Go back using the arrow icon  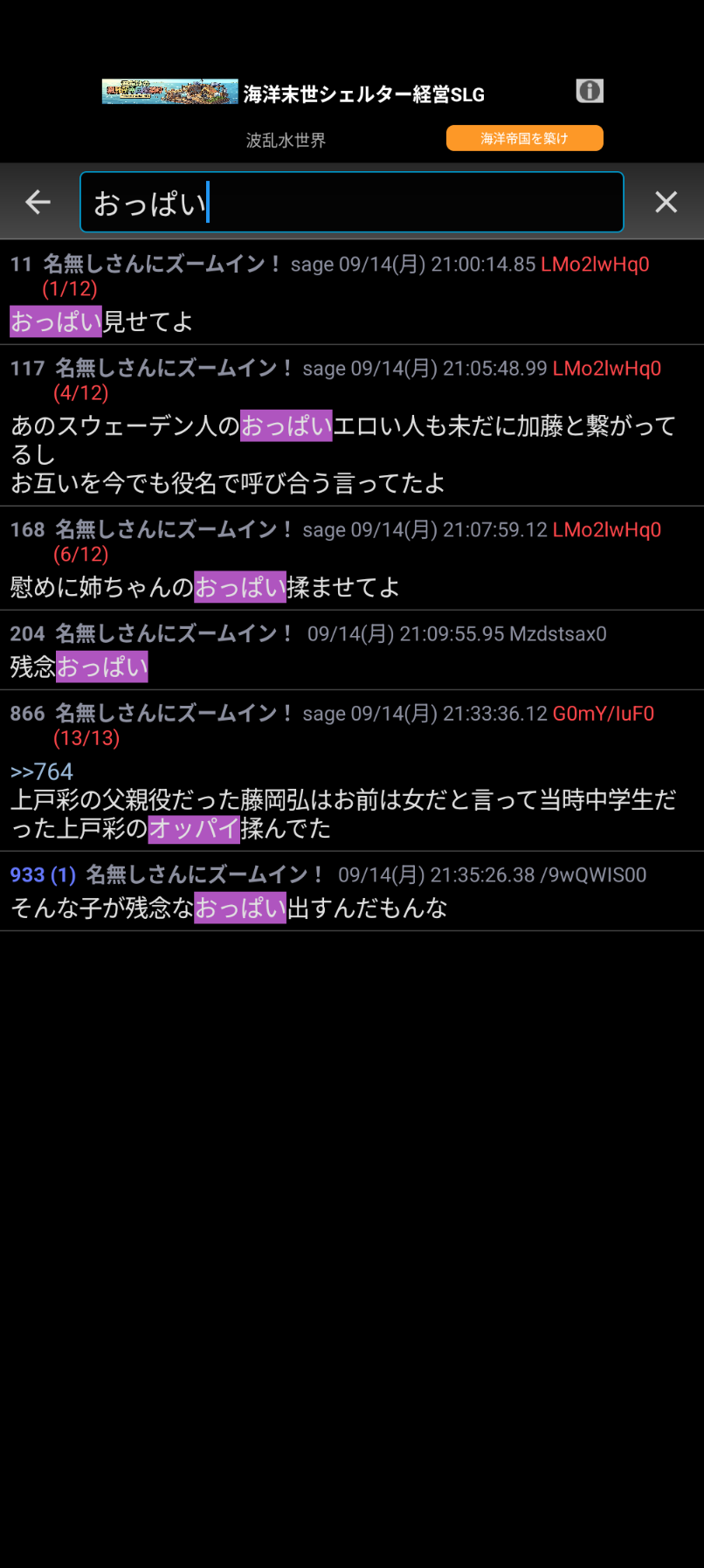pos(38,202)
